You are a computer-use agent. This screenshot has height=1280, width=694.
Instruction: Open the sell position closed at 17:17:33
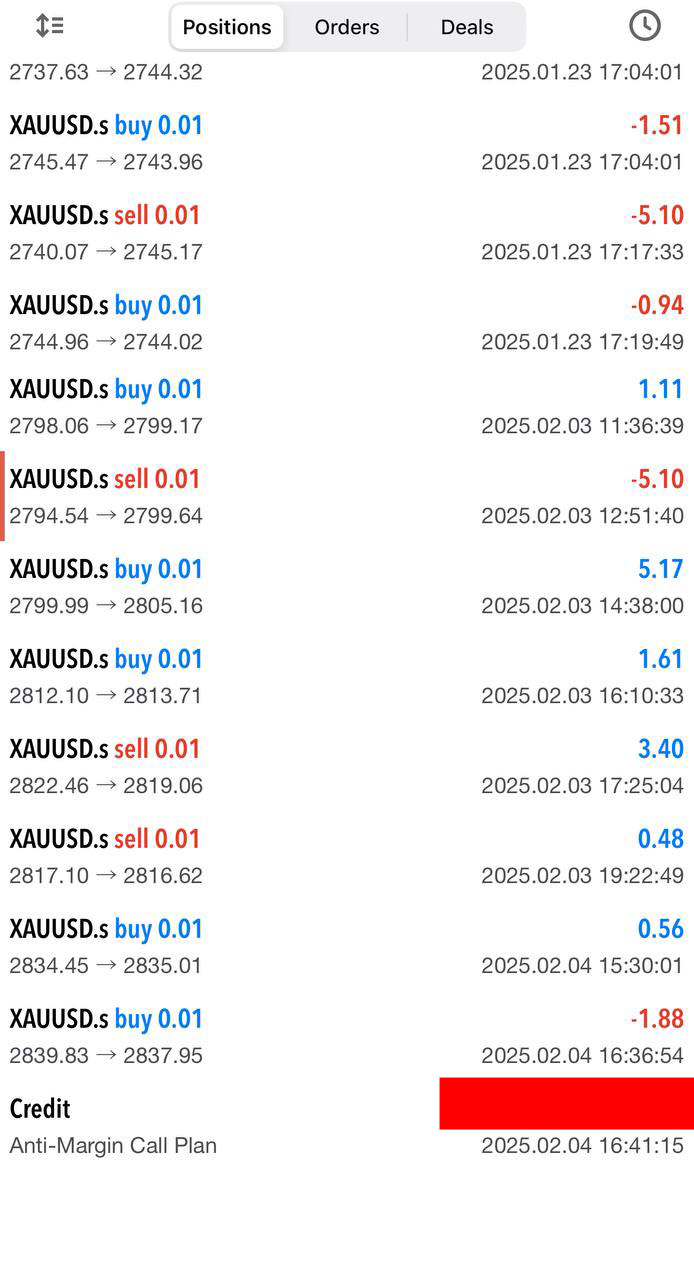(x=347, y=233)
